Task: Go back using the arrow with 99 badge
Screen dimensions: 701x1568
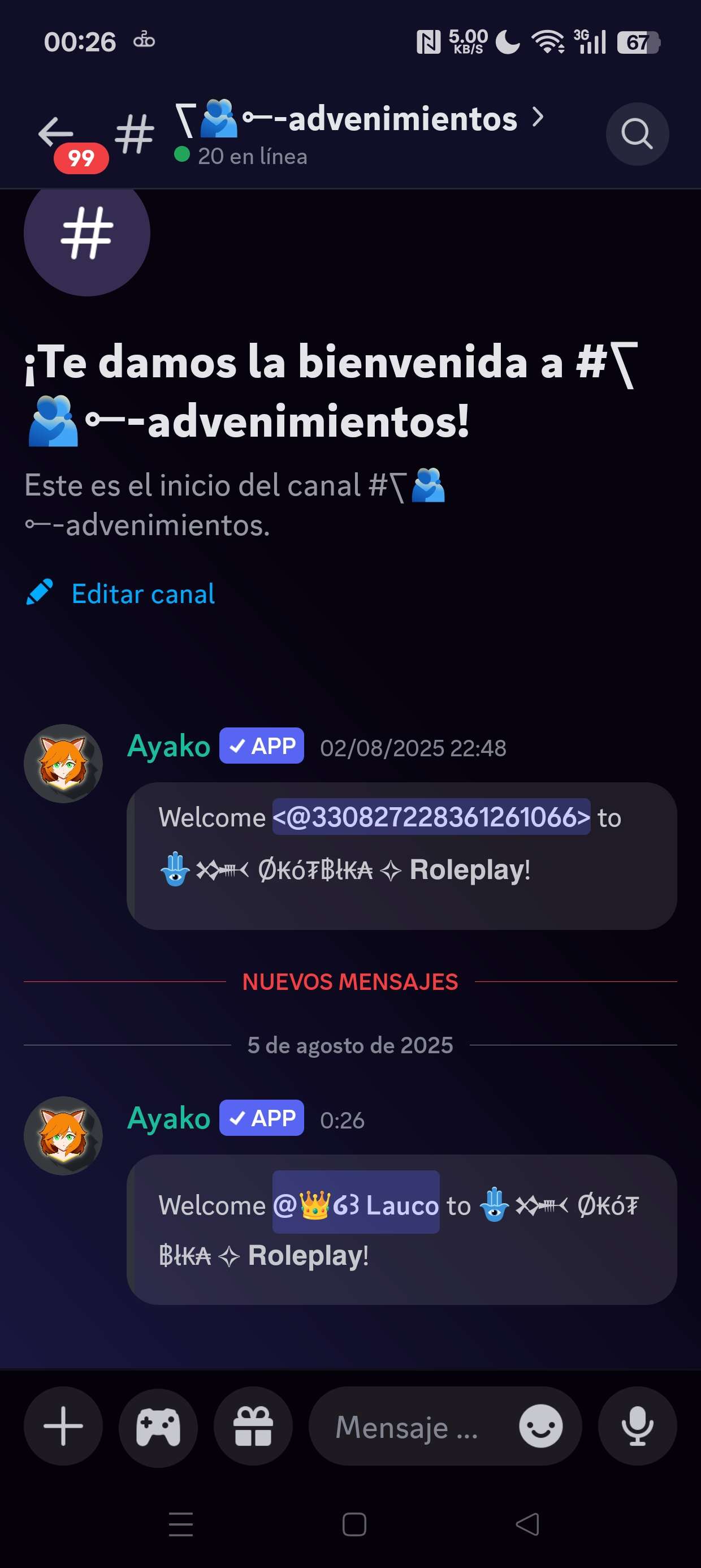Action: [57, 133]
